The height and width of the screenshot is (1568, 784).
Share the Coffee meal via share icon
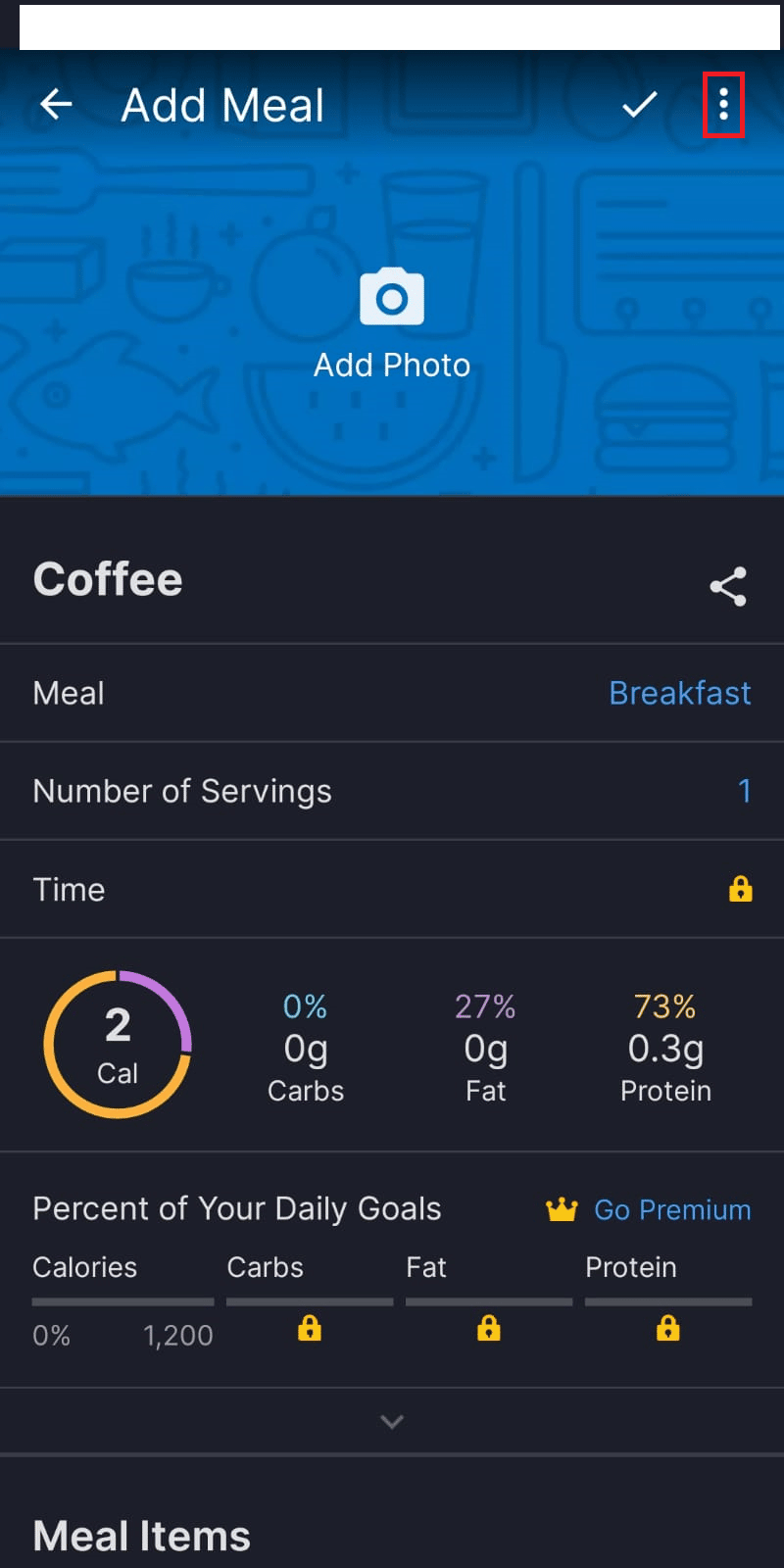(x=728, y=586)
